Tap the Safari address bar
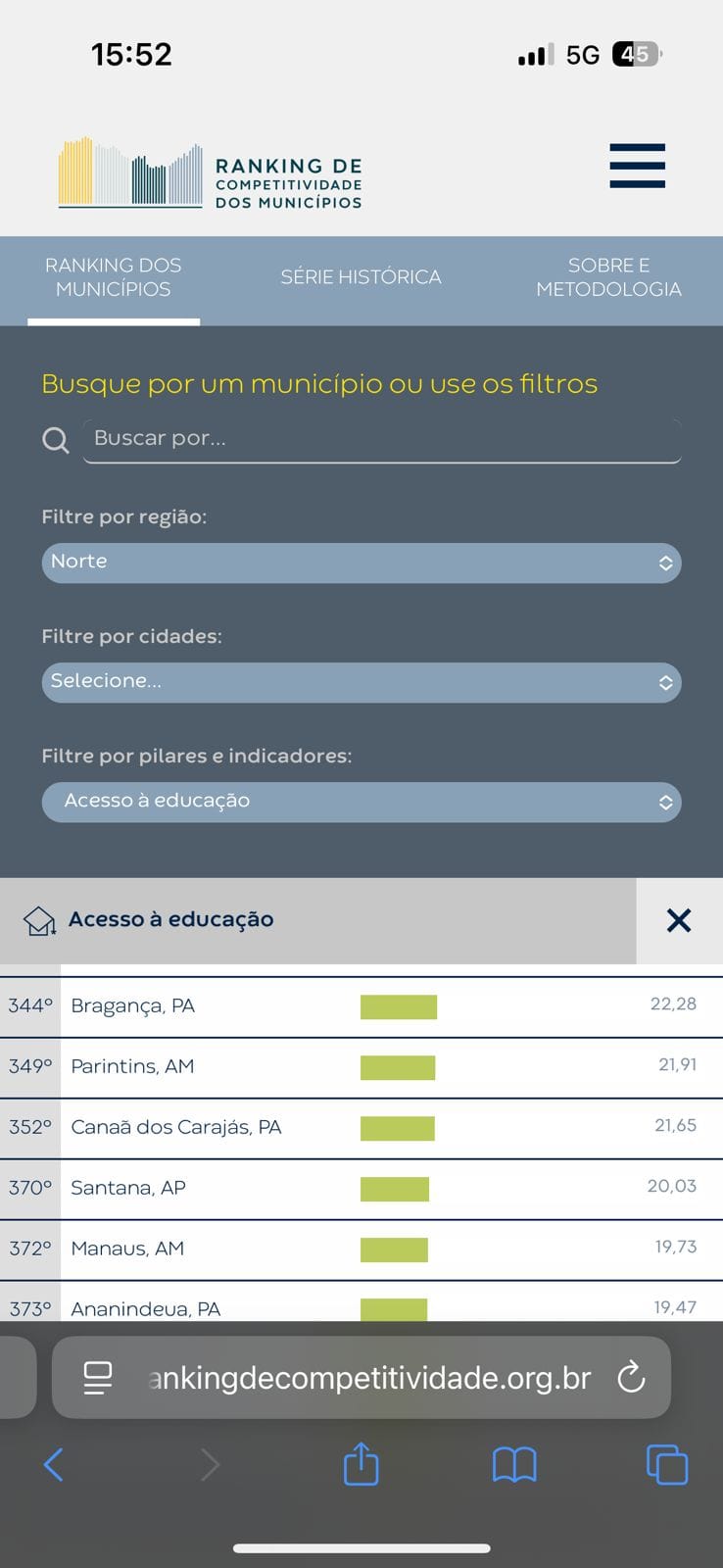Screen dimensions: 723x1568 coord(370,1377)
